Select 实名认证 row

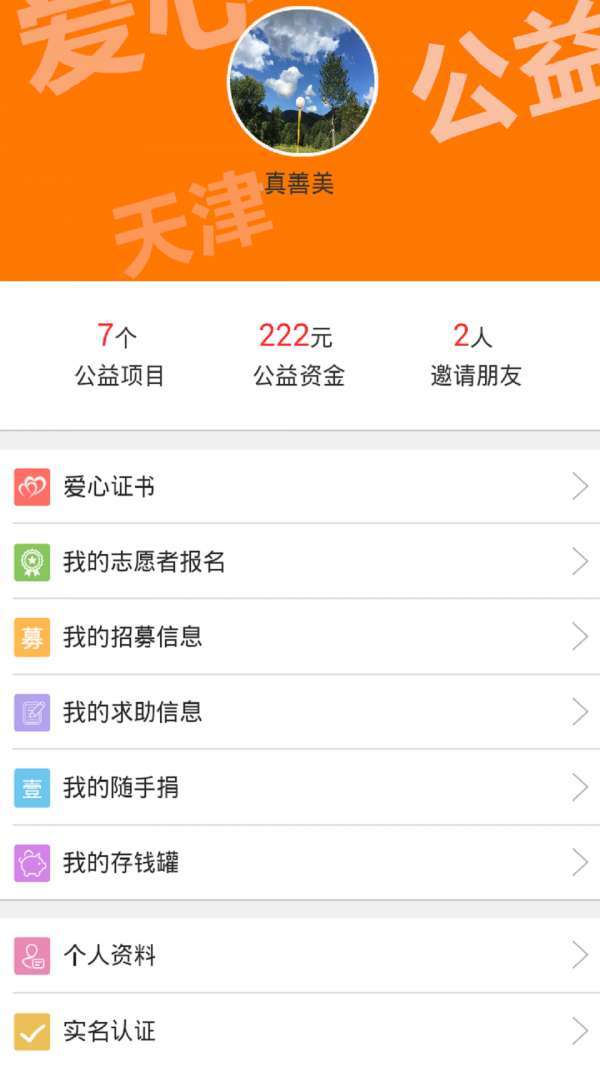point(300,1031)
